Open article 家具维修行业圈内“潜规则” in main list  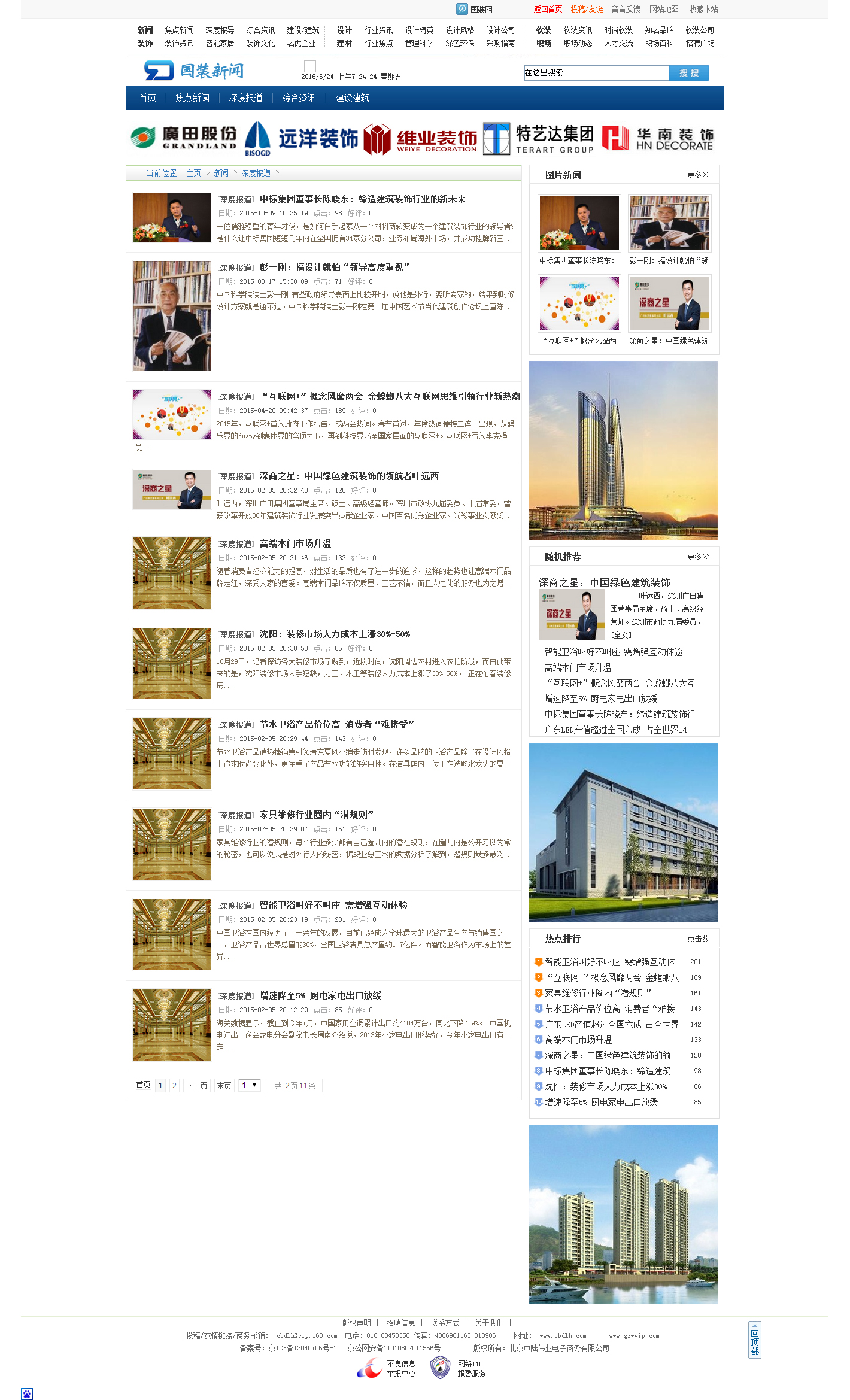[316, 815]
